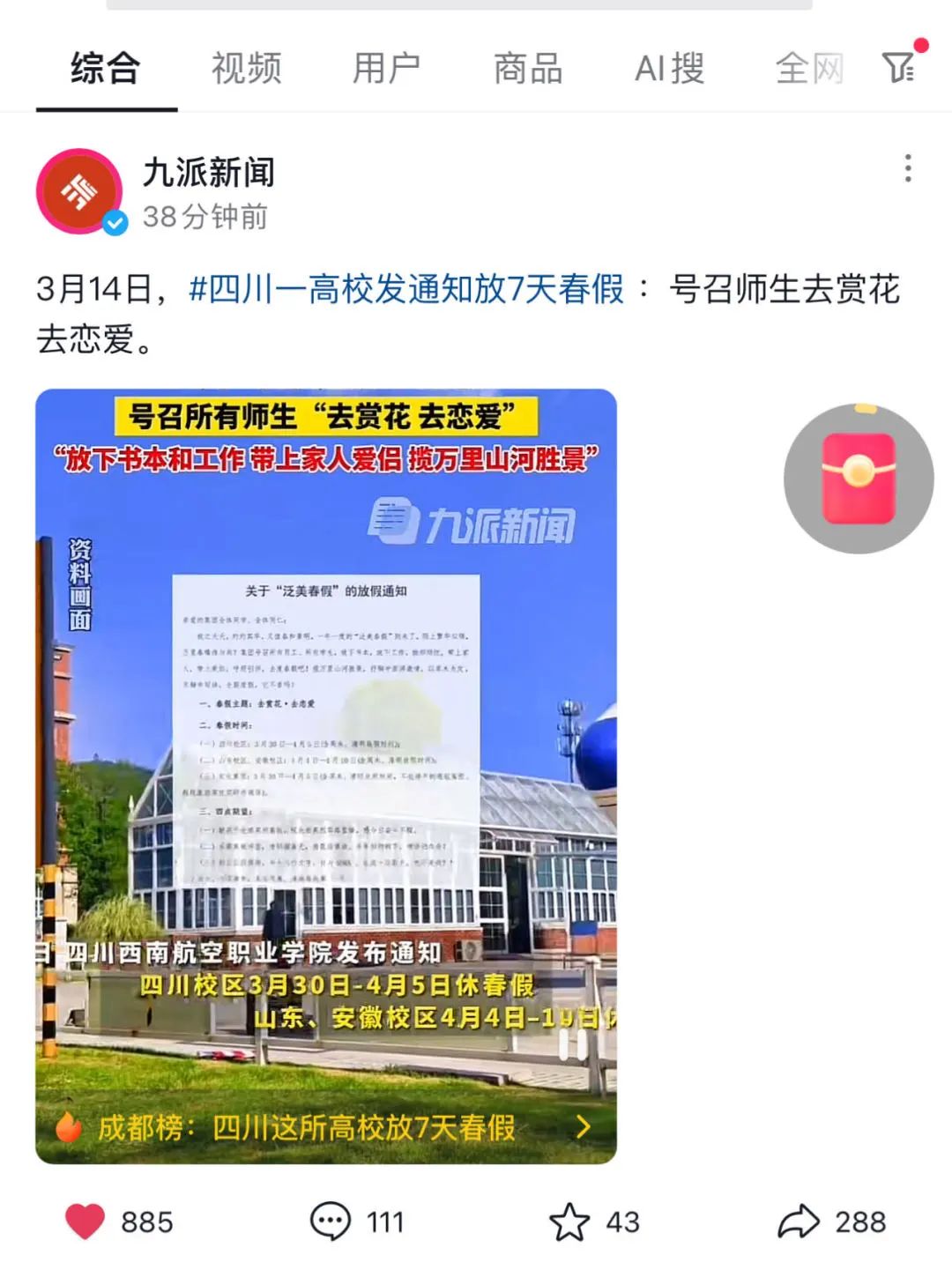
Task: Click the 九派新闻 username
Action: [x=208, y=175]
